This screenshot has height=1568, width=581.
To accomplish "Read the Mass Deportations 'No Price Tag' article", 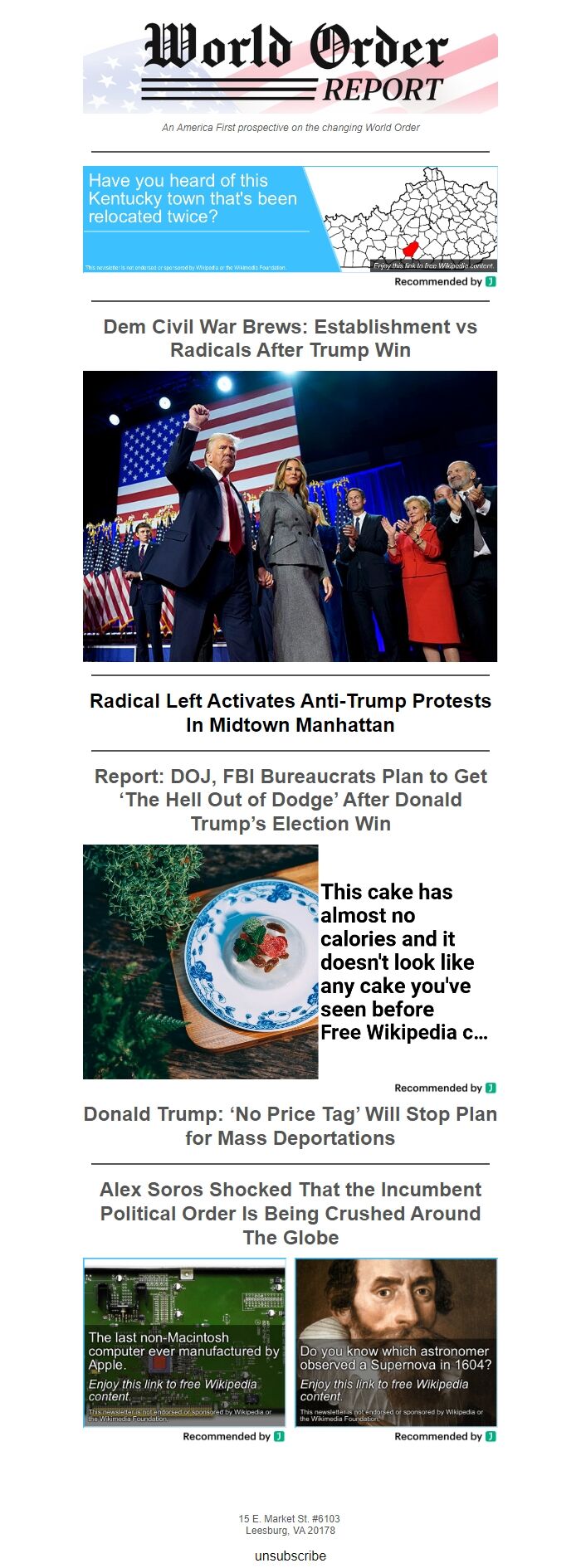I will (290, 1126).
